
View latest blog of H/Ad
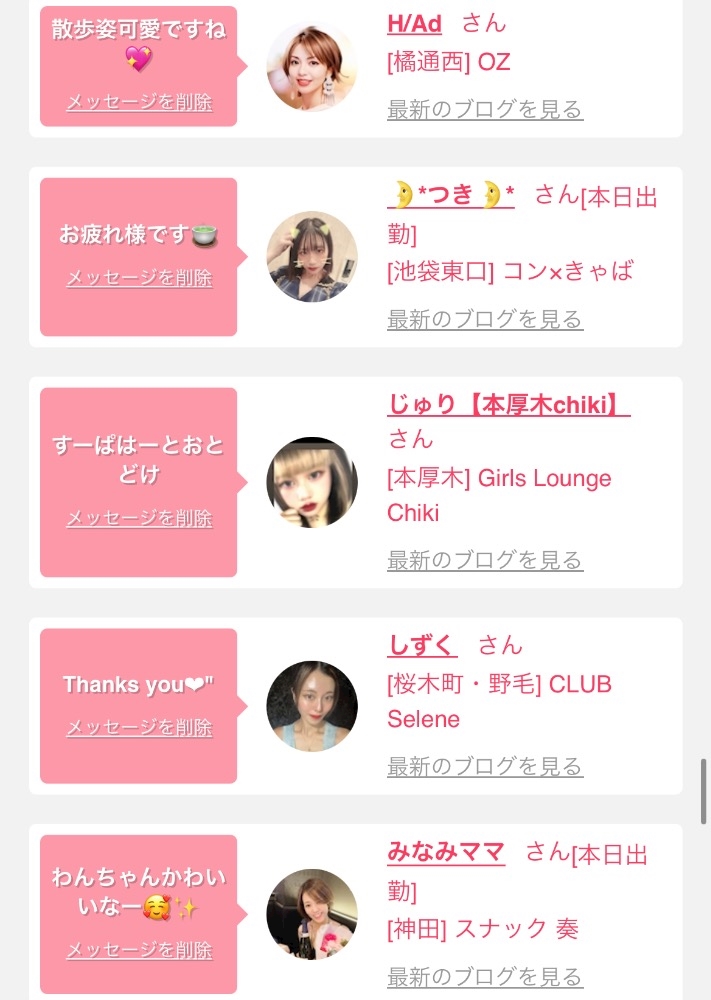484,109
